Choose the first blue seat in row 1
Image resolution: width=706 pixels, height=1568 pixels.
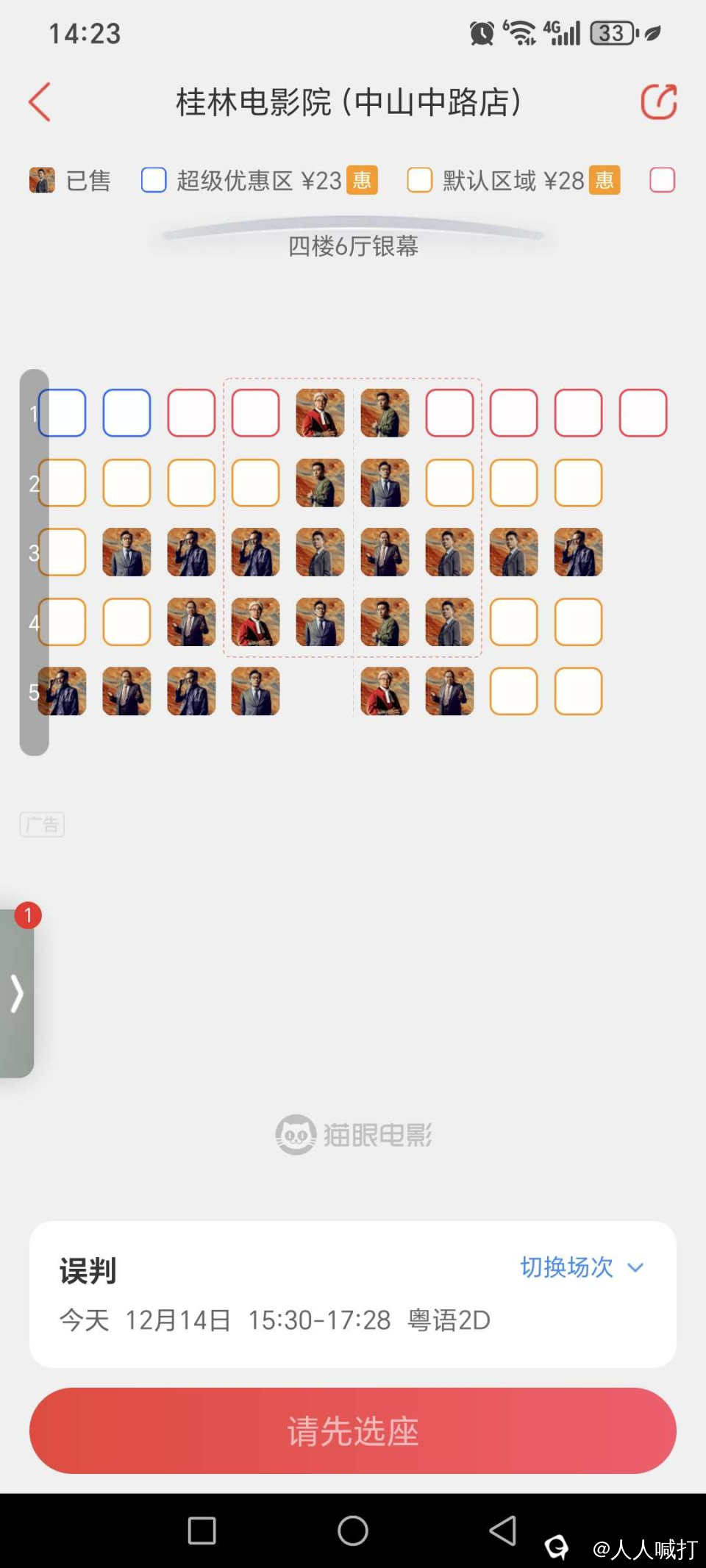(x=63, y=413)
